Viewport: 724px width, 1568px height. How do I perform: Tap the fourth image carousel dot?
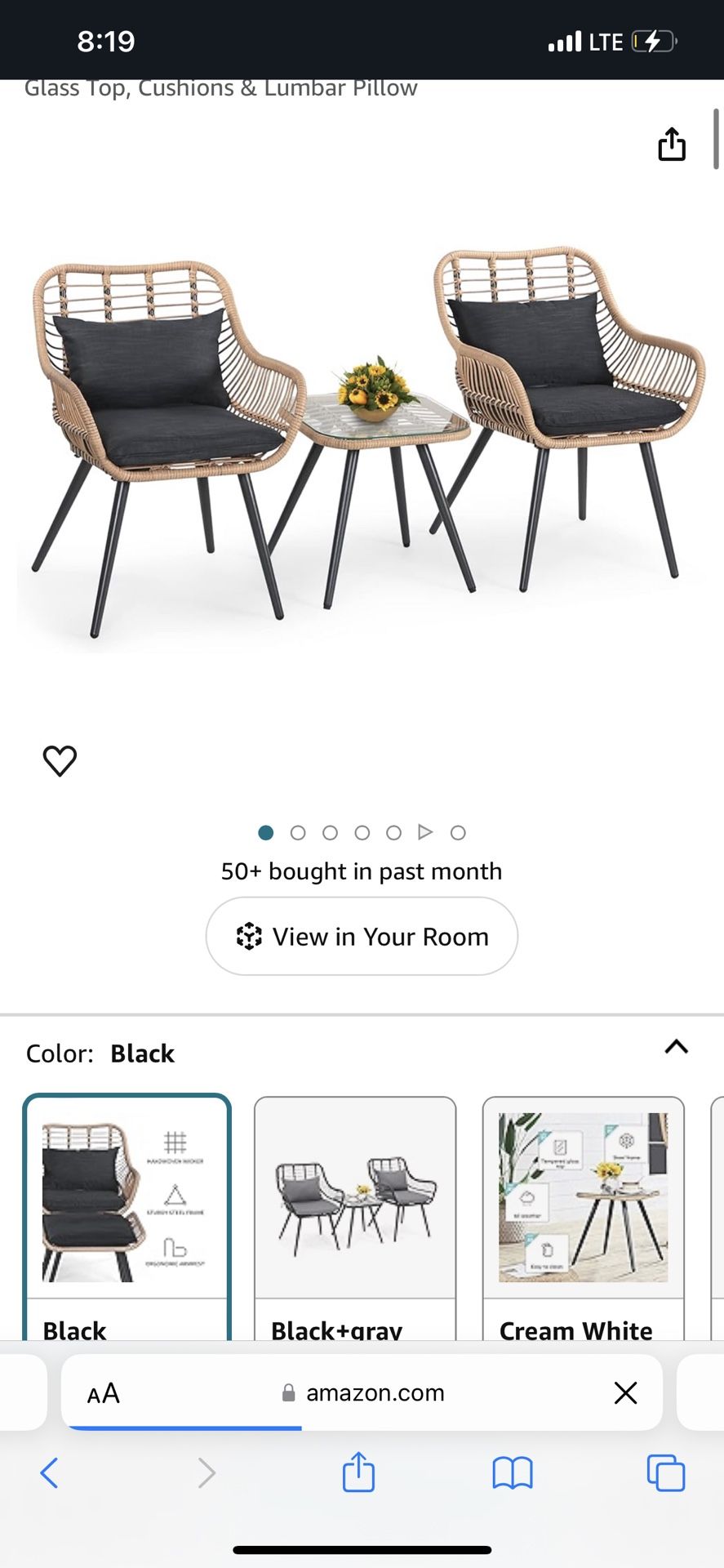(362, 831)
